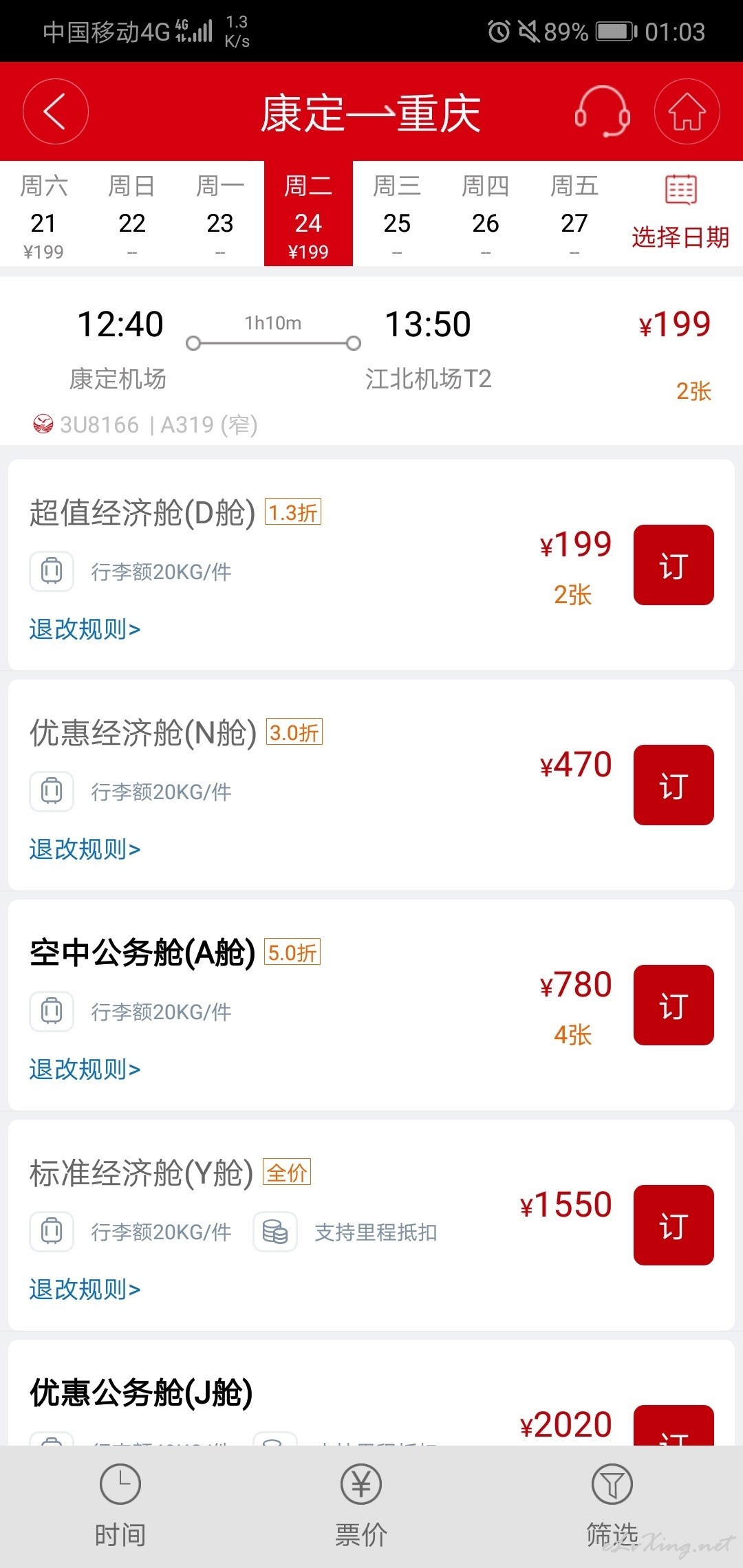Switch to 周三 25 date

397,215
